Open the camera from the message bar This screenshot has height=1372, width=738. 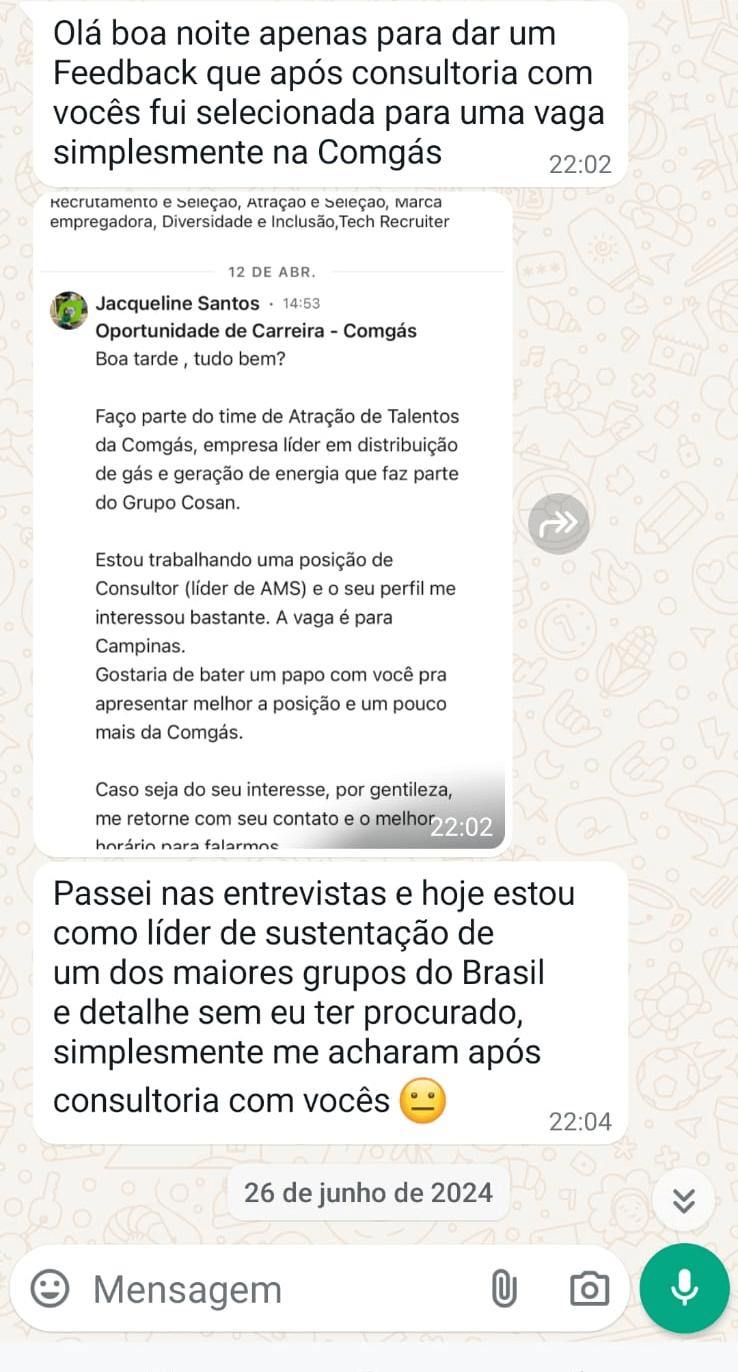coord(589,1289)
